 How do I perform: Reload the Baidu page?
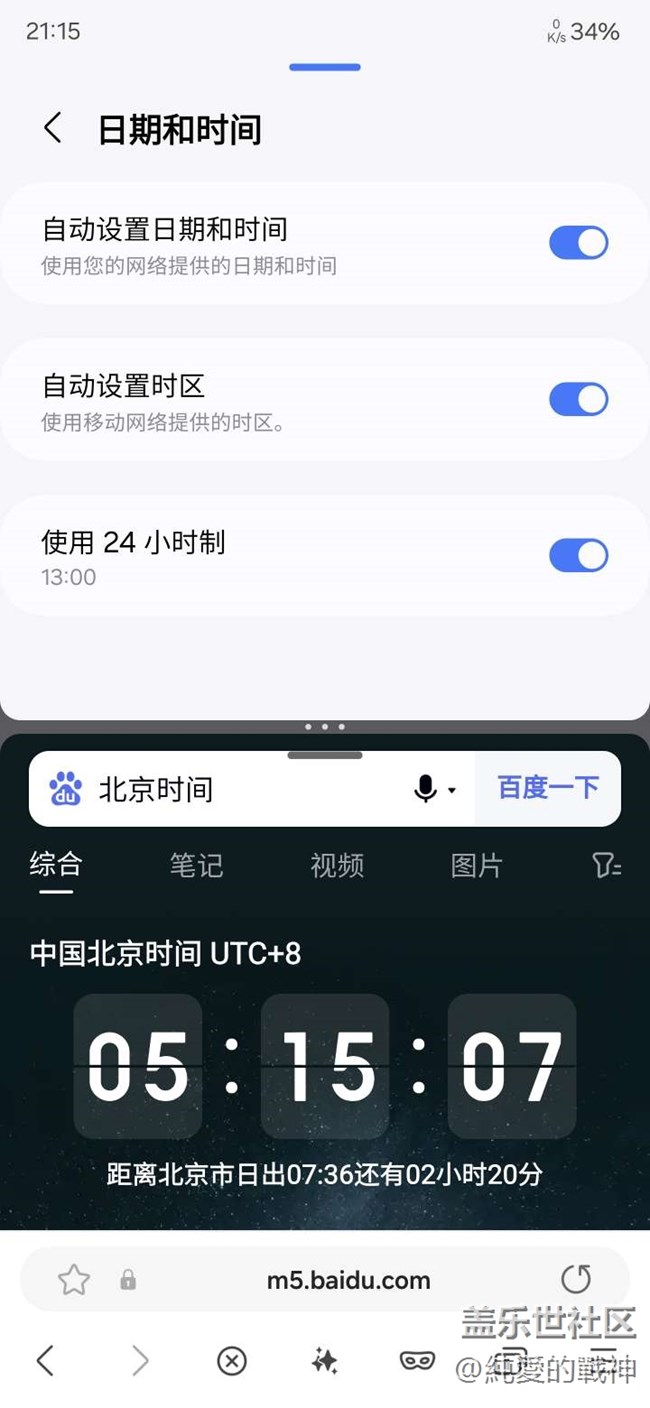(576, 1279)
